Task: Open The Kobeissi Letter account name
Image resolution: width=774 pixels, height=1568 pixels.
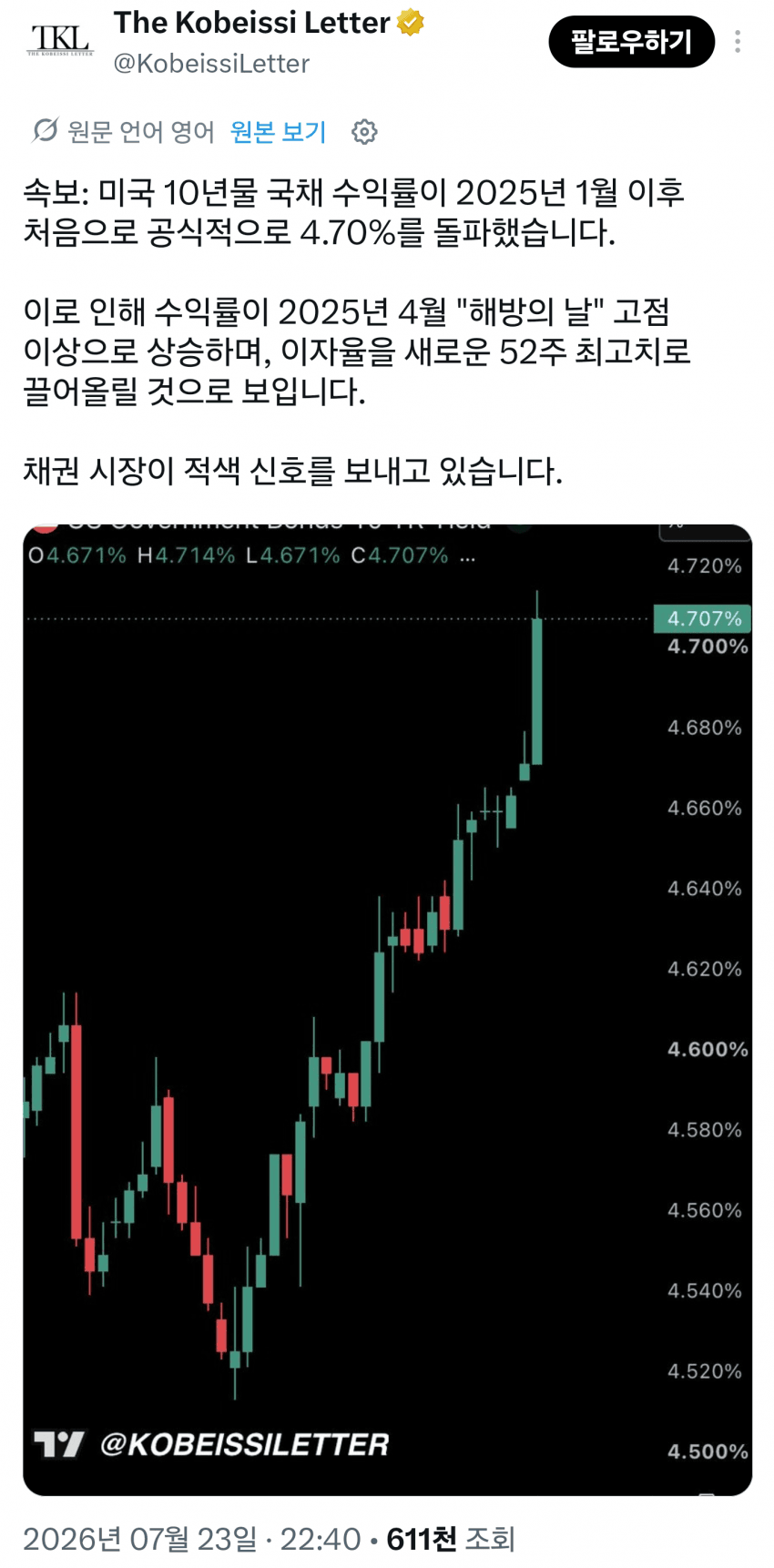Action: coord(251,23)
